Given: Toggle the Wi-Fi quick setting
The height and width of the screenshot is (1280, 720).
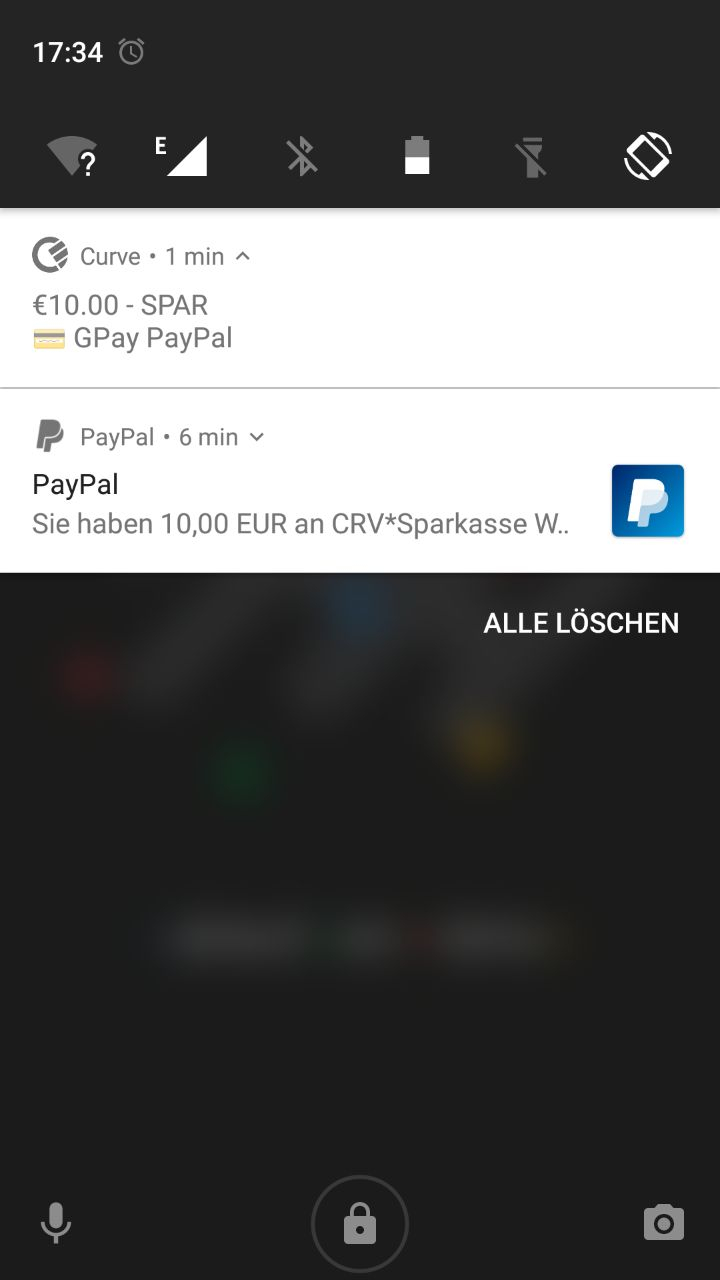Looking at the screenshot, I should (x=72, y=157).
